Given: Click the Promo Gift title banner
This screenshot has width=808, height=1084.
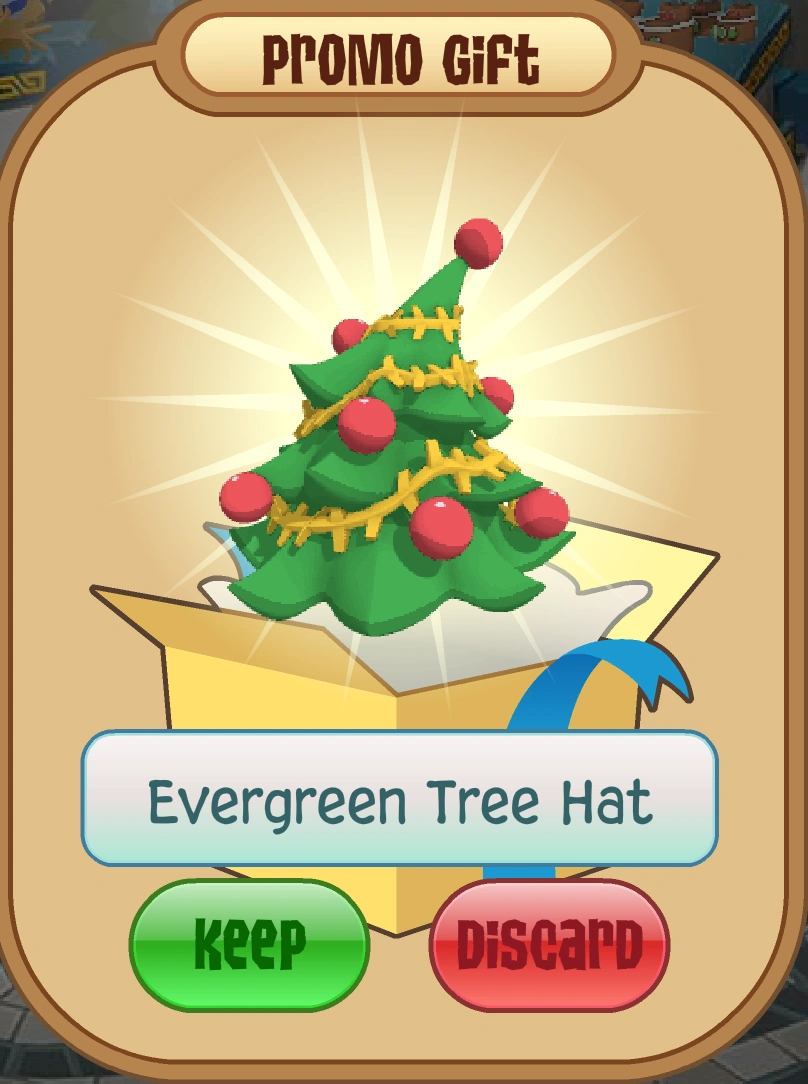Looking at the screenshot, I should click(404, 55).
